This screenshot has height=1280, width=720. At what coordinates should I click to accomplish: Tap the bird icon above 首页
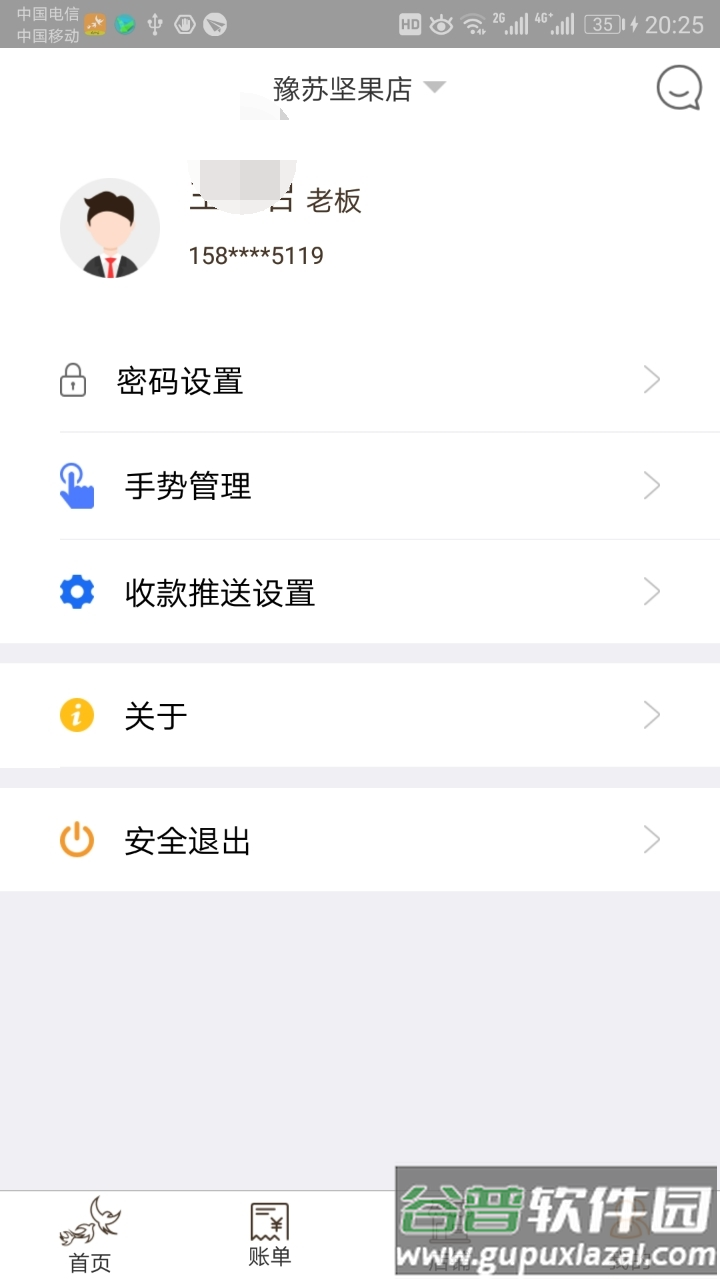click(89, 1218)
